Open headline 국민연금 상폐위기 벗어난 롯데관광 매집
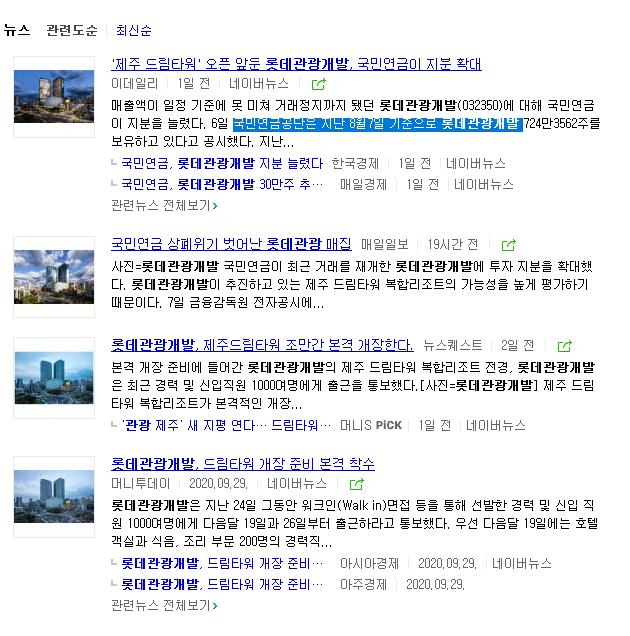Image resolution: width=630 pixels, height=636 pixels. (231, 244)
